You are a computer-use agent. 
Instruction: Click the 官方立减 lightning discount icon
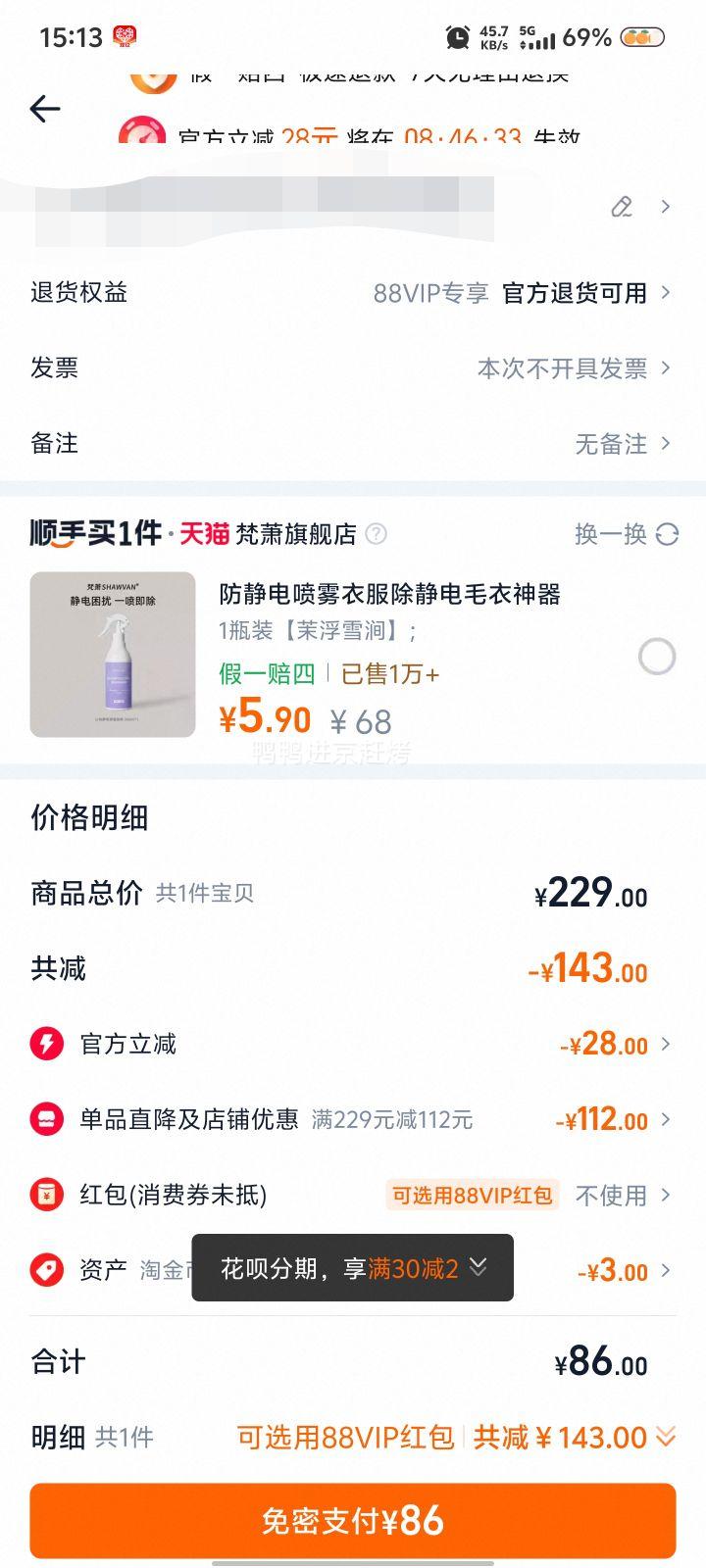47,1044
